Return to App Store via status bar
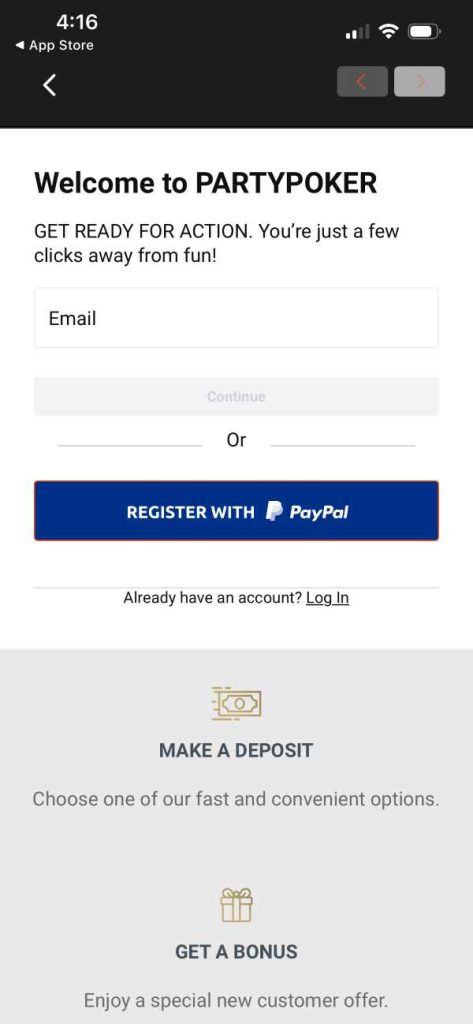The width and height of the screenshot is (473, 1024). click(x=54, y=46)
